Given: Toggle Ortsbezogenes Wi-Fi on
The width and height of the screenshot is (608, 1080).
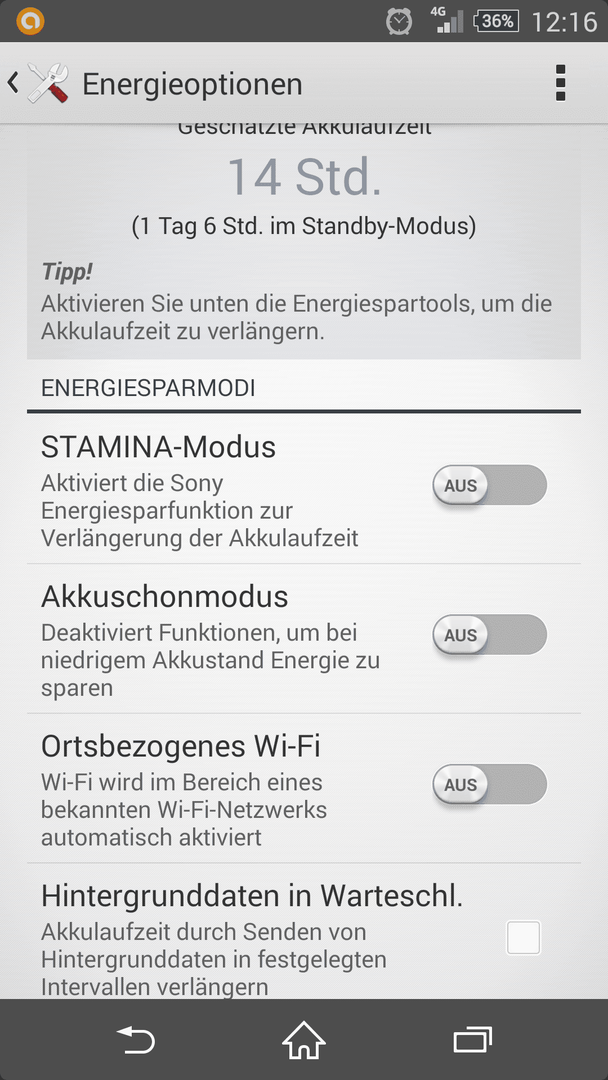Looking at the screenshot, I should [490, 784].
